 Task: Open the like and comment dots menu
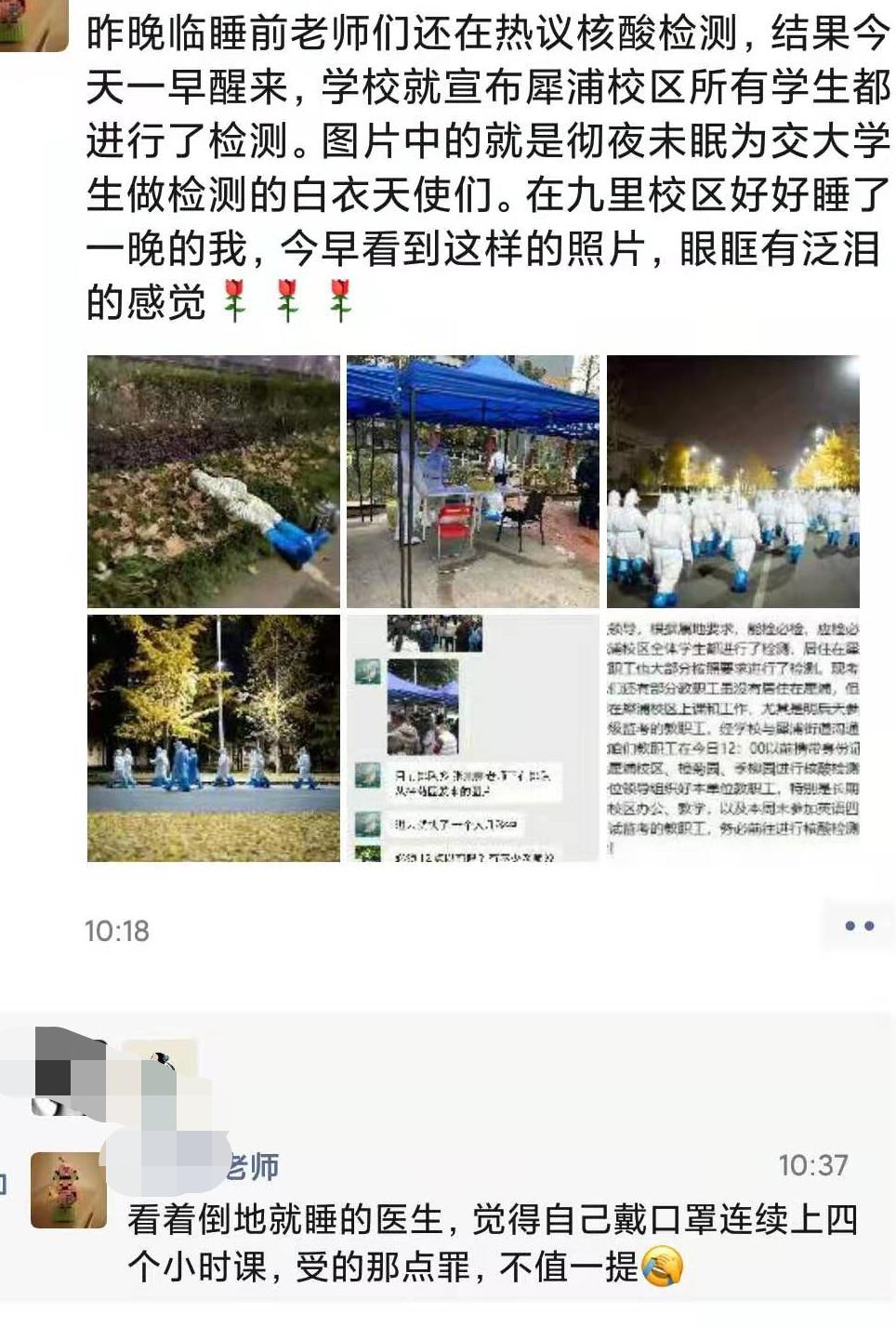pos(858,926)
